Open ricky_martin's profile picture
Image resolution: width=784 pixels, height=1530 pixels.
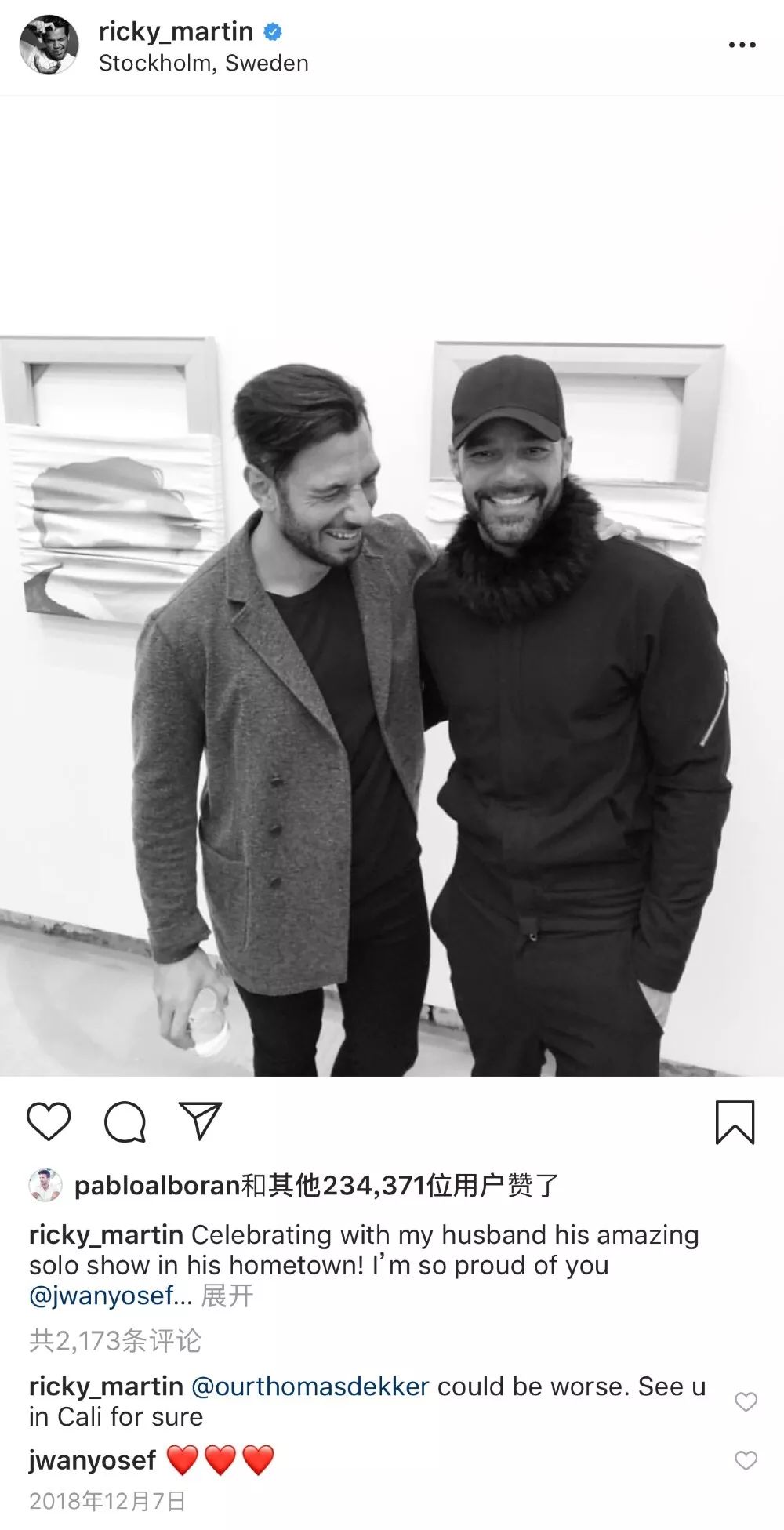pos(49,45)
